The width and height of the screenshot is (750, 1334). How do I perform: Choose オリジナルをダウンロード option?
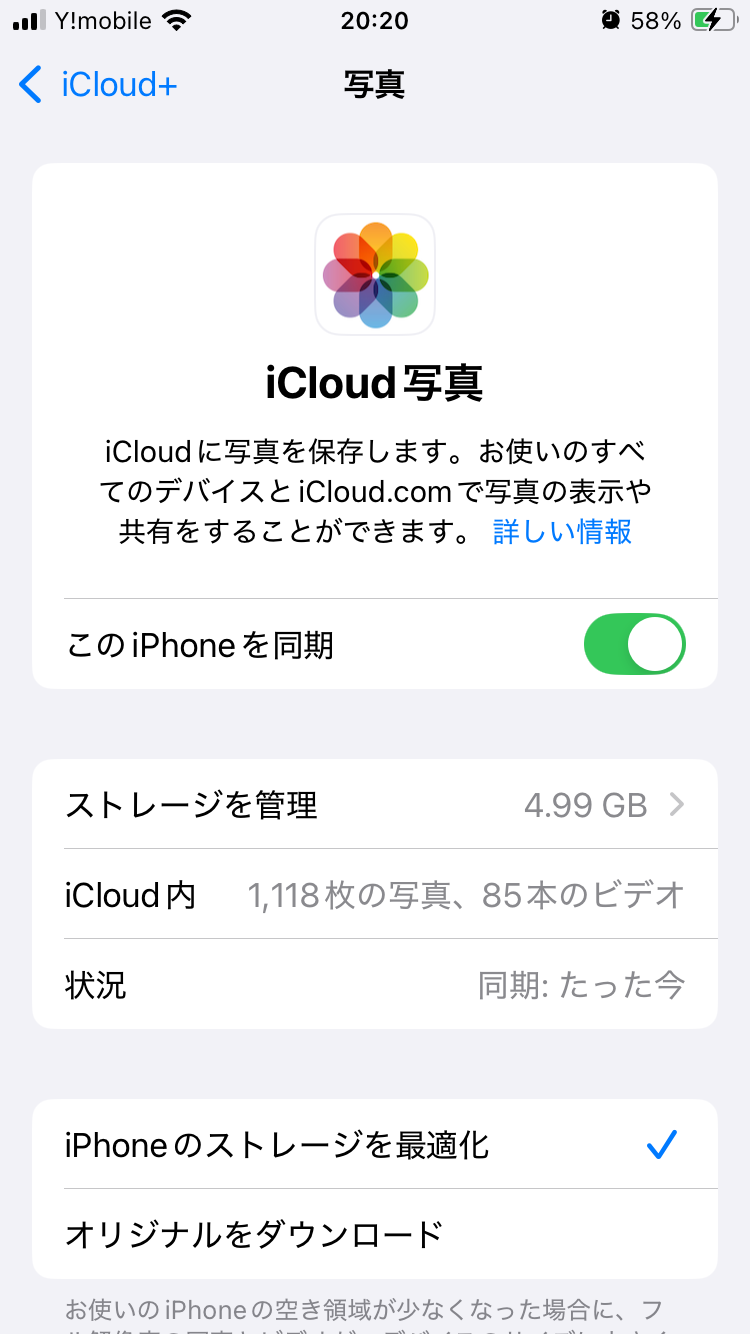tap(375, 1234)
